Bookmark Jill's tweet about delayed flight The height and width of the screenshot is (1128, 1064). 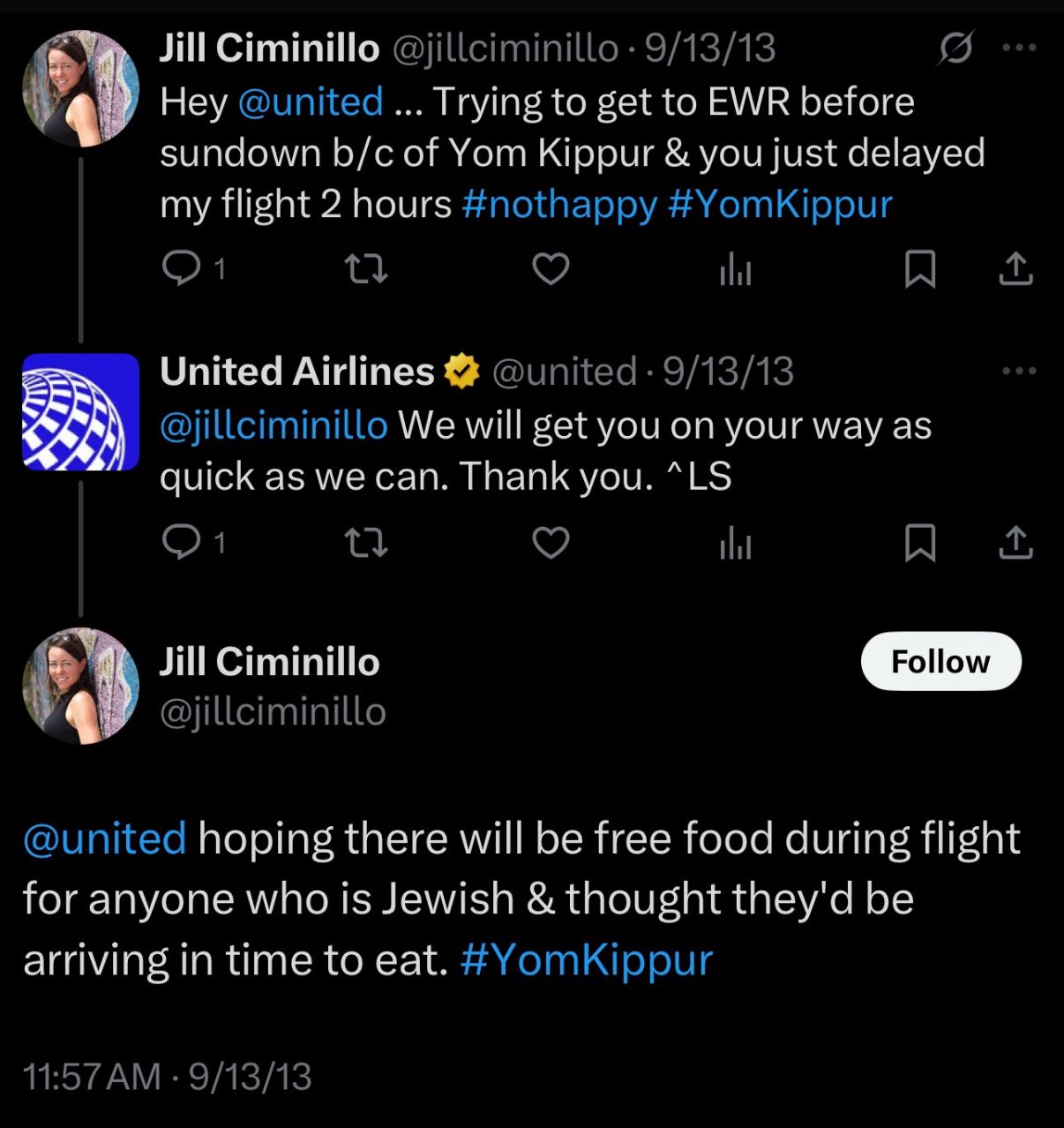(920, 268)
